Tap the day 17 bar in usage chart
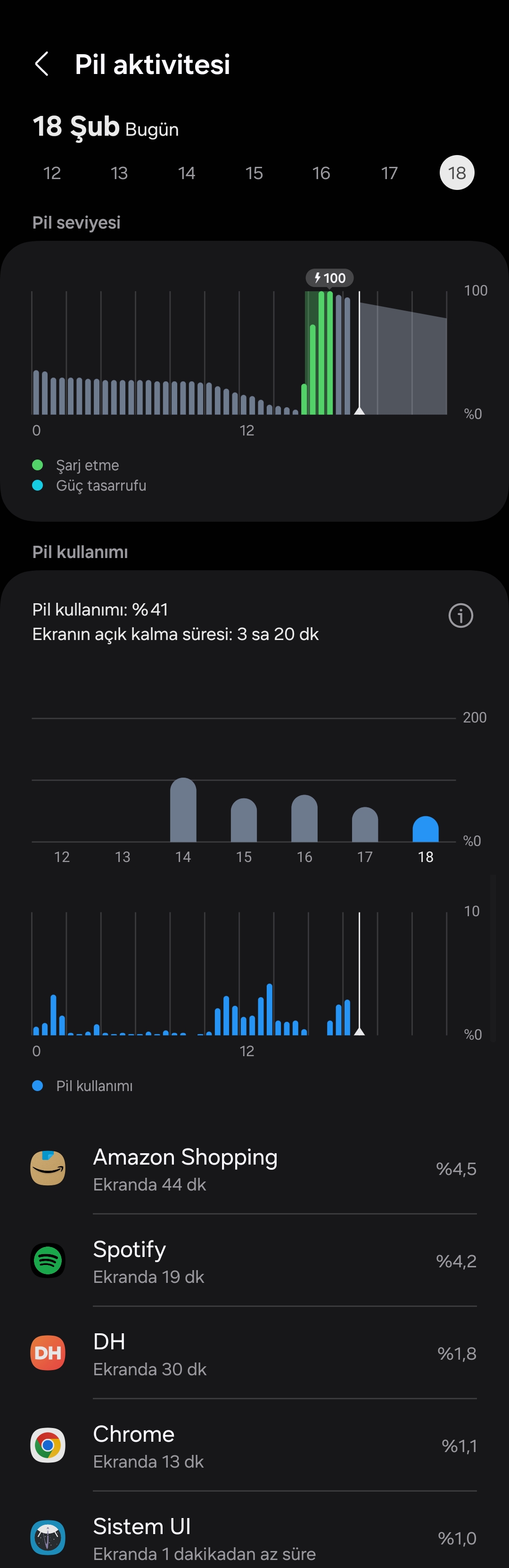Screen dimensions: 509x1568 [x=365, y=825]
